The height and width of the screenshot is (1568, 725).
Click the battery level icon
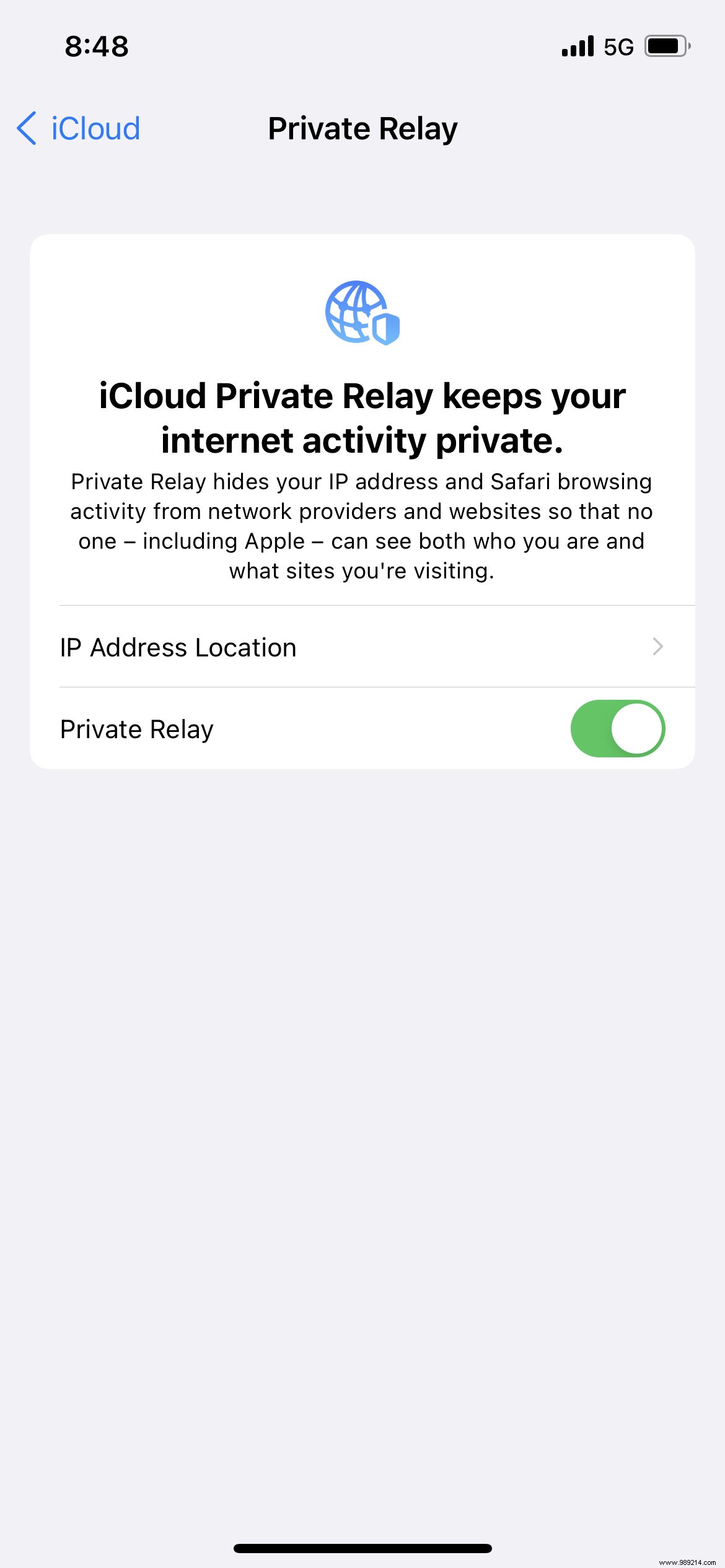[666, 45]
